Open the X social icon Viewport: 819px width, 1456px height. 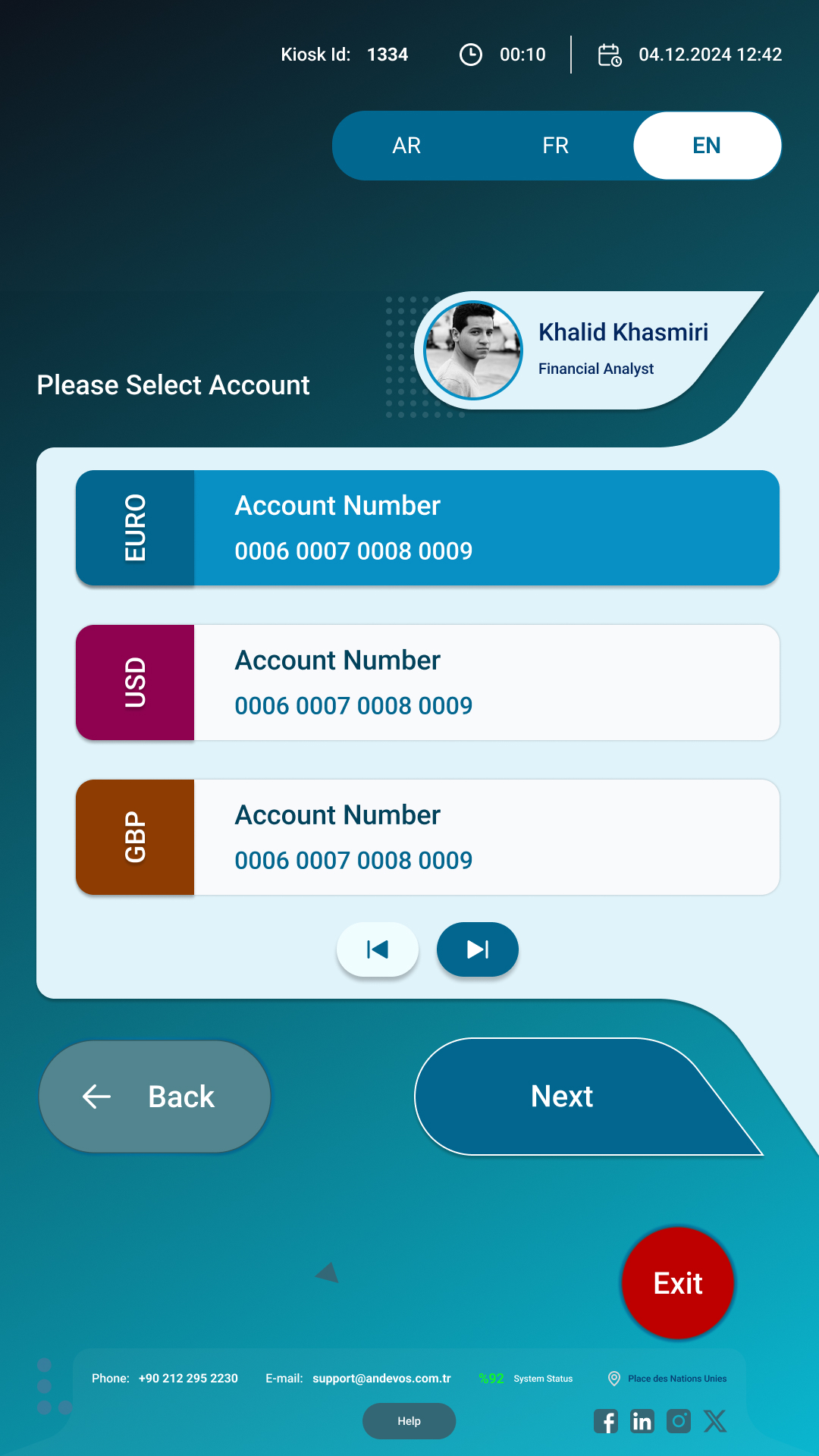(715, 1421)
